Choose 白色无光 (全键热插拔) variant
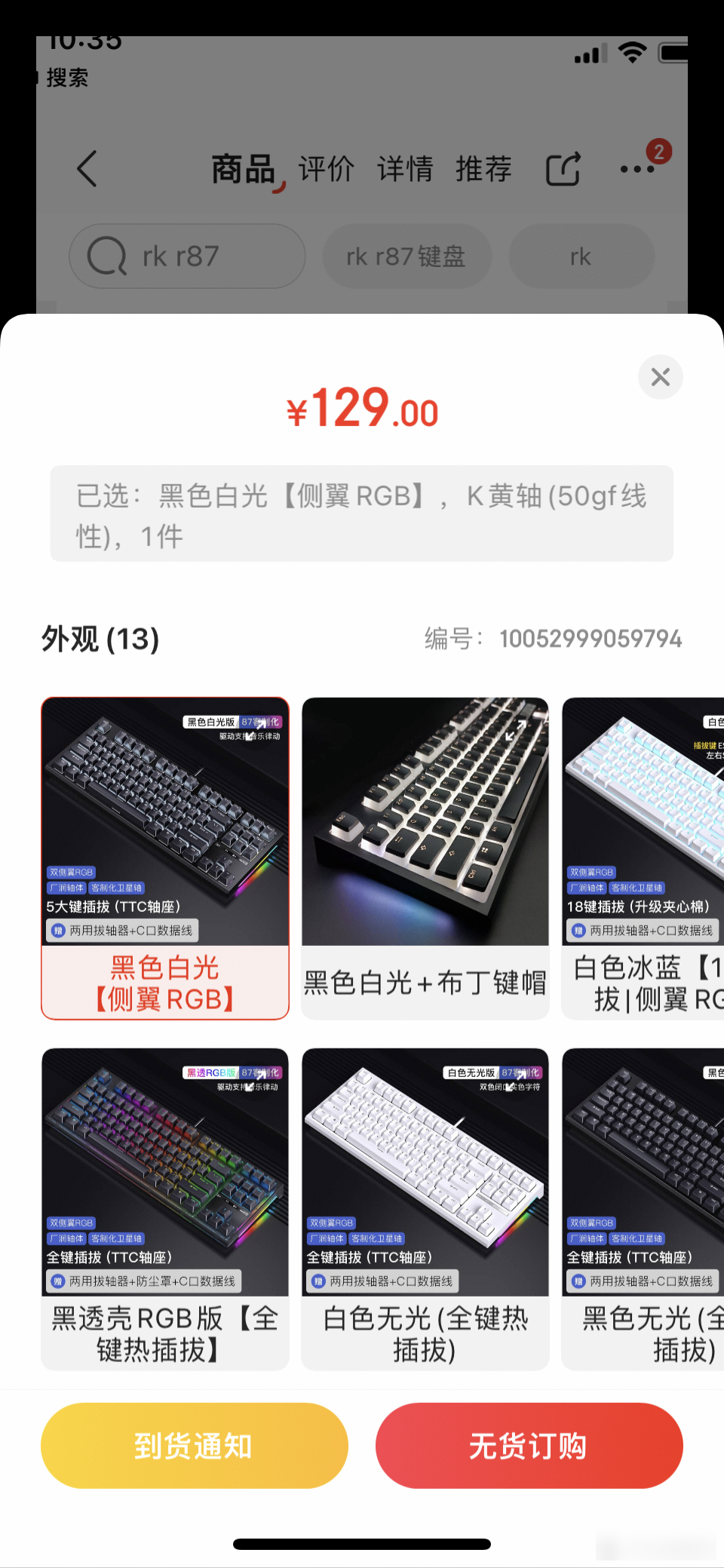 pos(425,1208)
